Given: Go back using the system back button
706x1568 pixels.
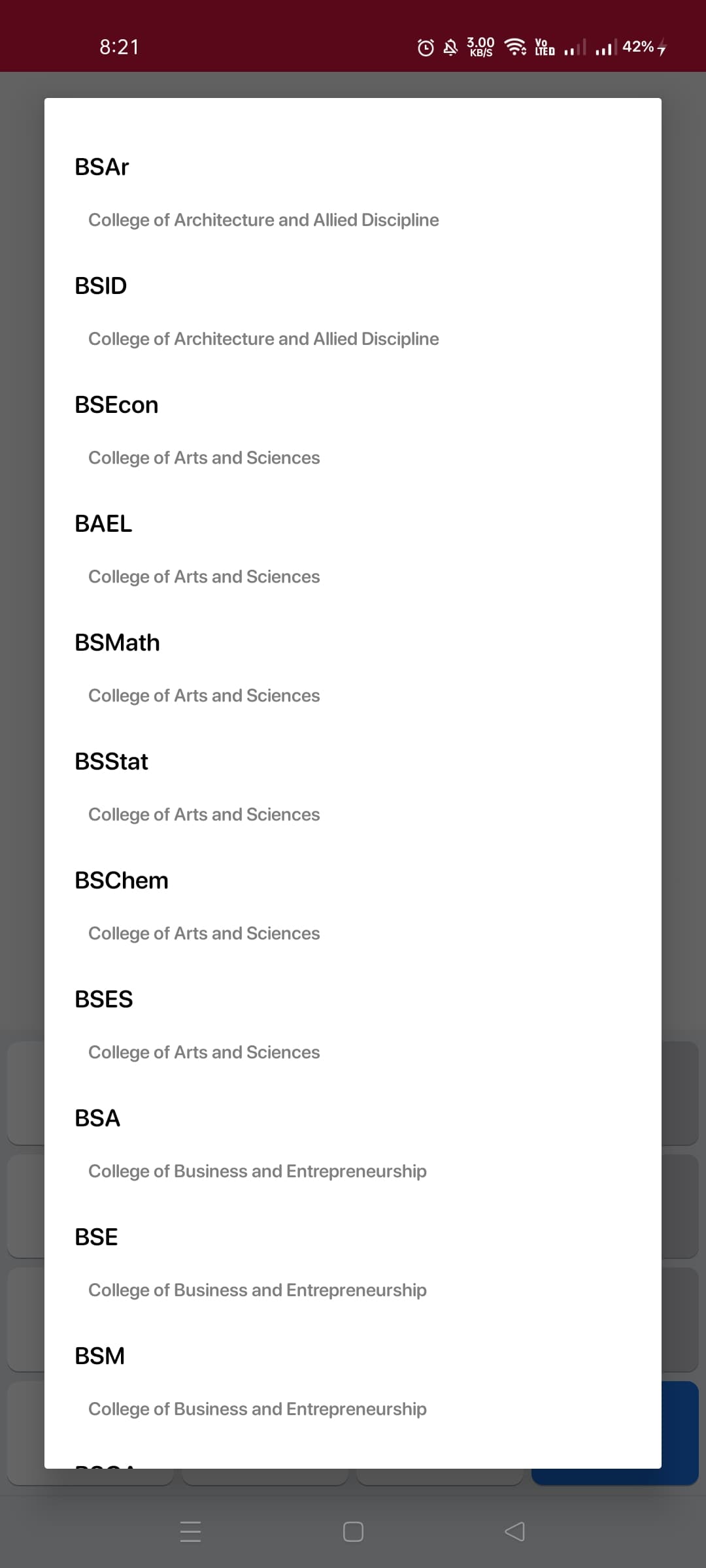Looking at the screenshot, I should point(514,1531).
